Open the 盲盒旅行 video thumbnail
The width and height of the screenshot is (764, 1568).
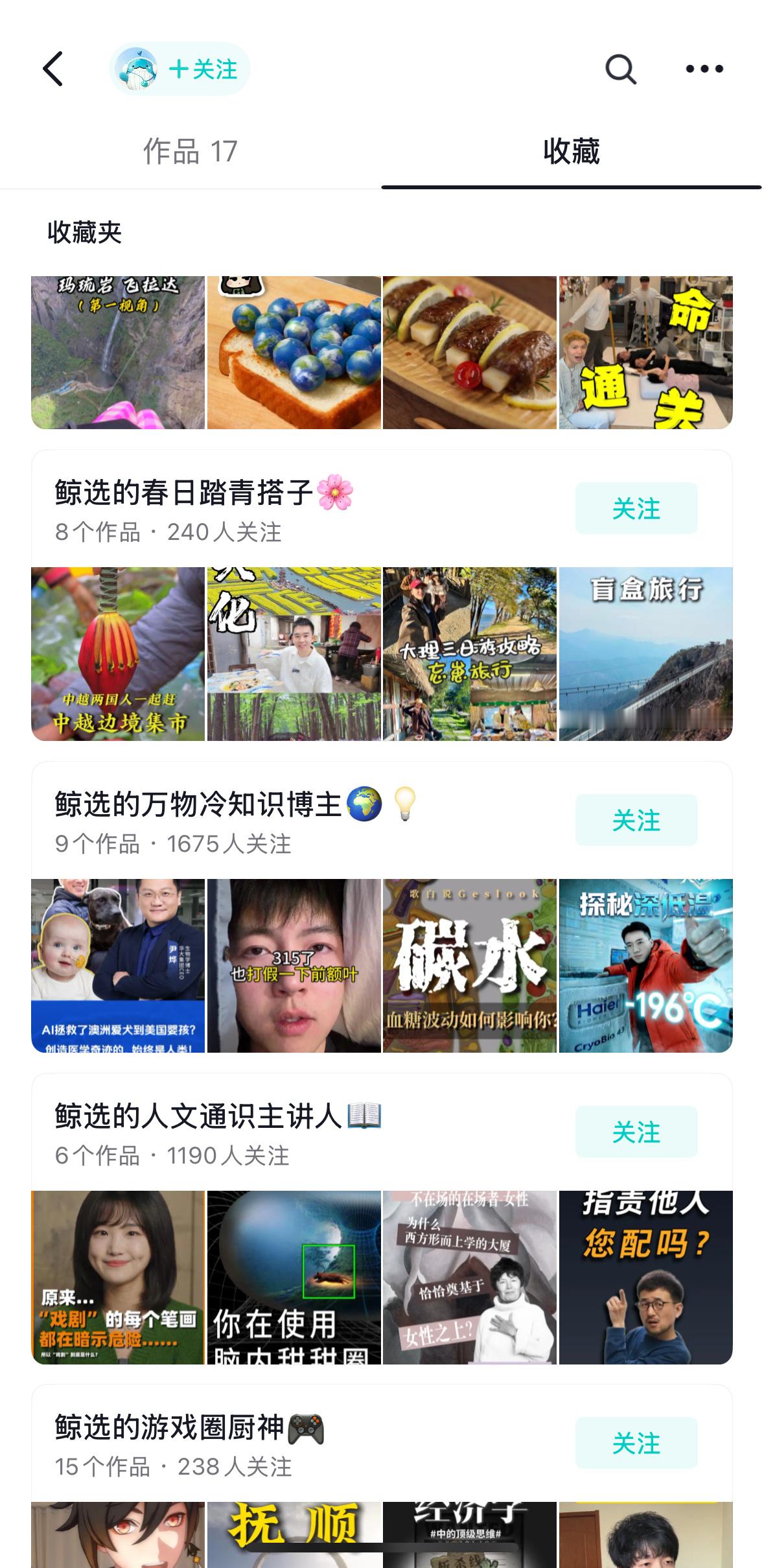(646, 654)
